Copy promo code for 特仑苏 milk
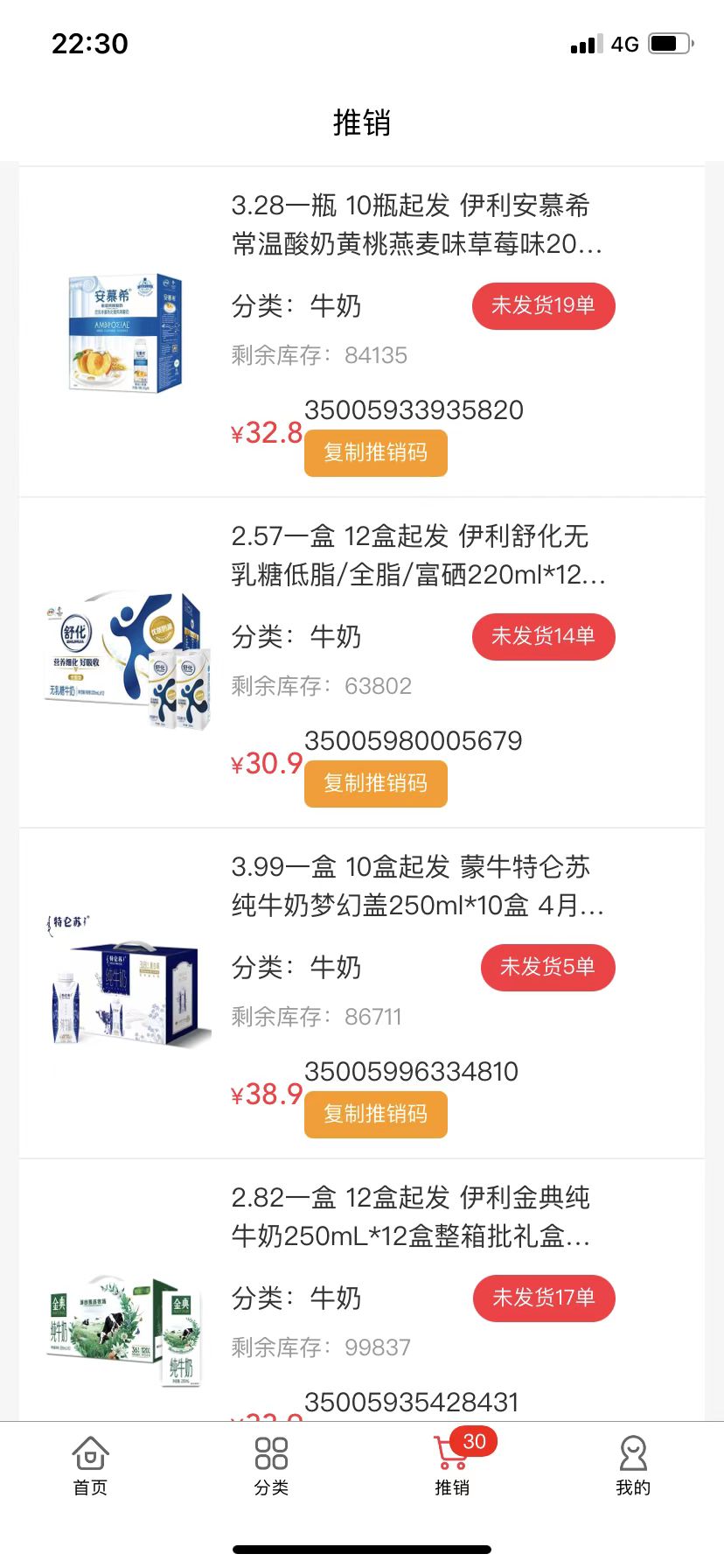The height and width of the screenshot is (1568, 724). click(376, 1114)
